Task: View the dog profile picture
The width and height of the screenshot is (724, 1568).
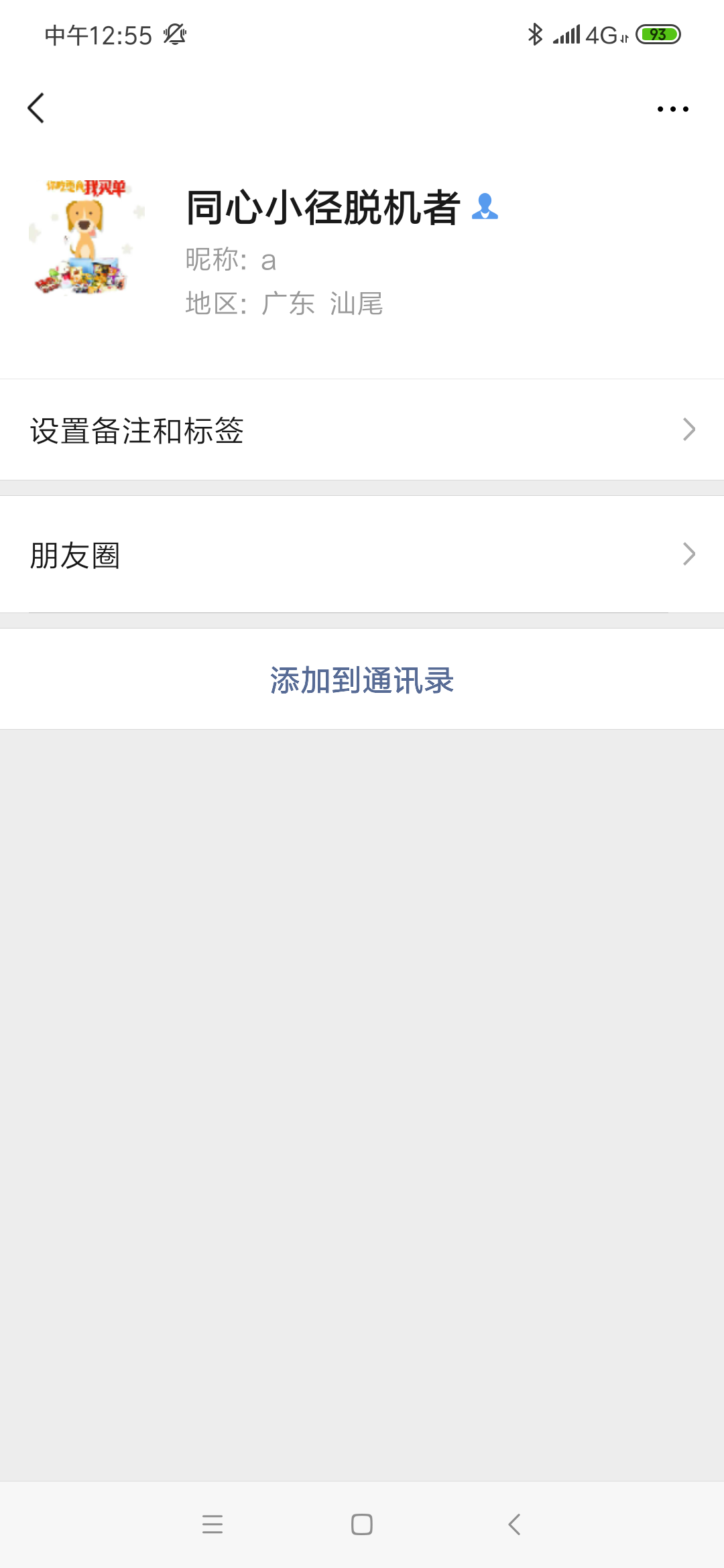Action: 86,237
